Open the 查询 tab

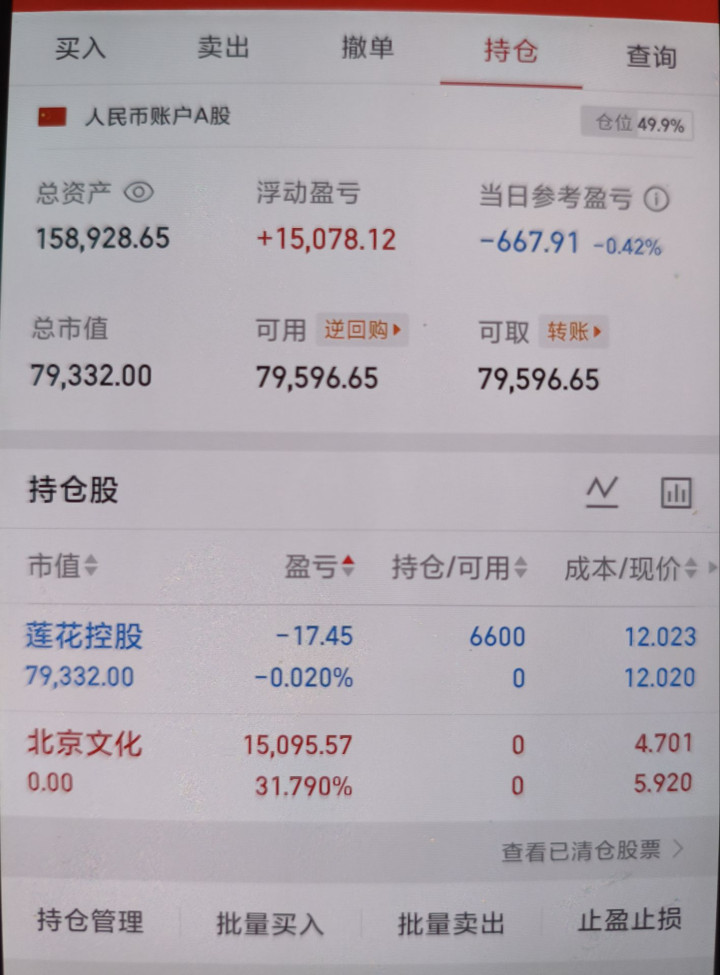click(x=651, y=57)
